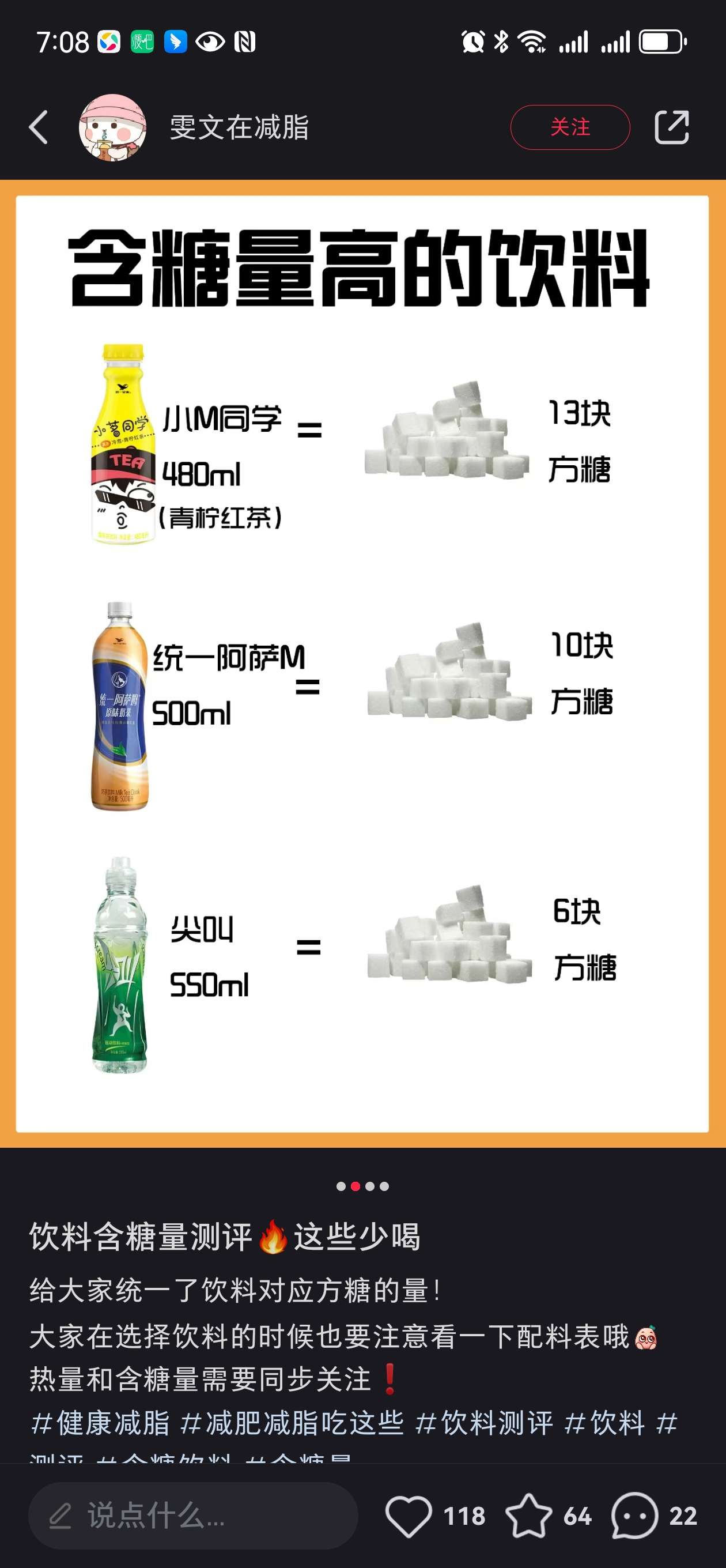Go back to the previous page
726x1568 pixels.
tap(39, 127)
